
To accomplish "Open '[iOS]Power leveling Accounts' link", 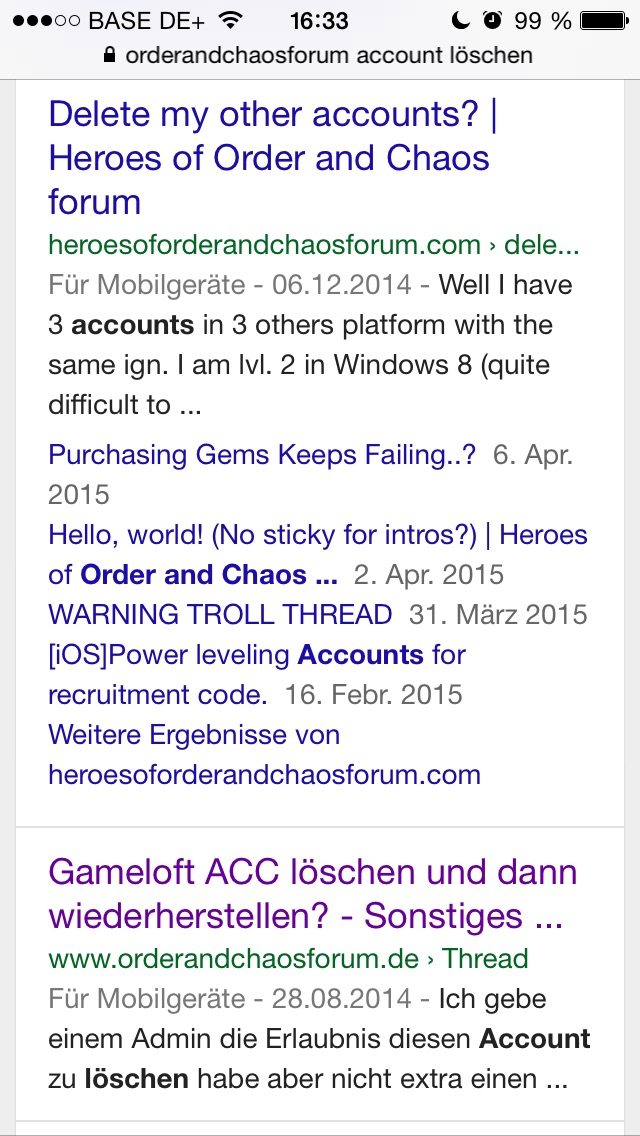I will point(257,656).
